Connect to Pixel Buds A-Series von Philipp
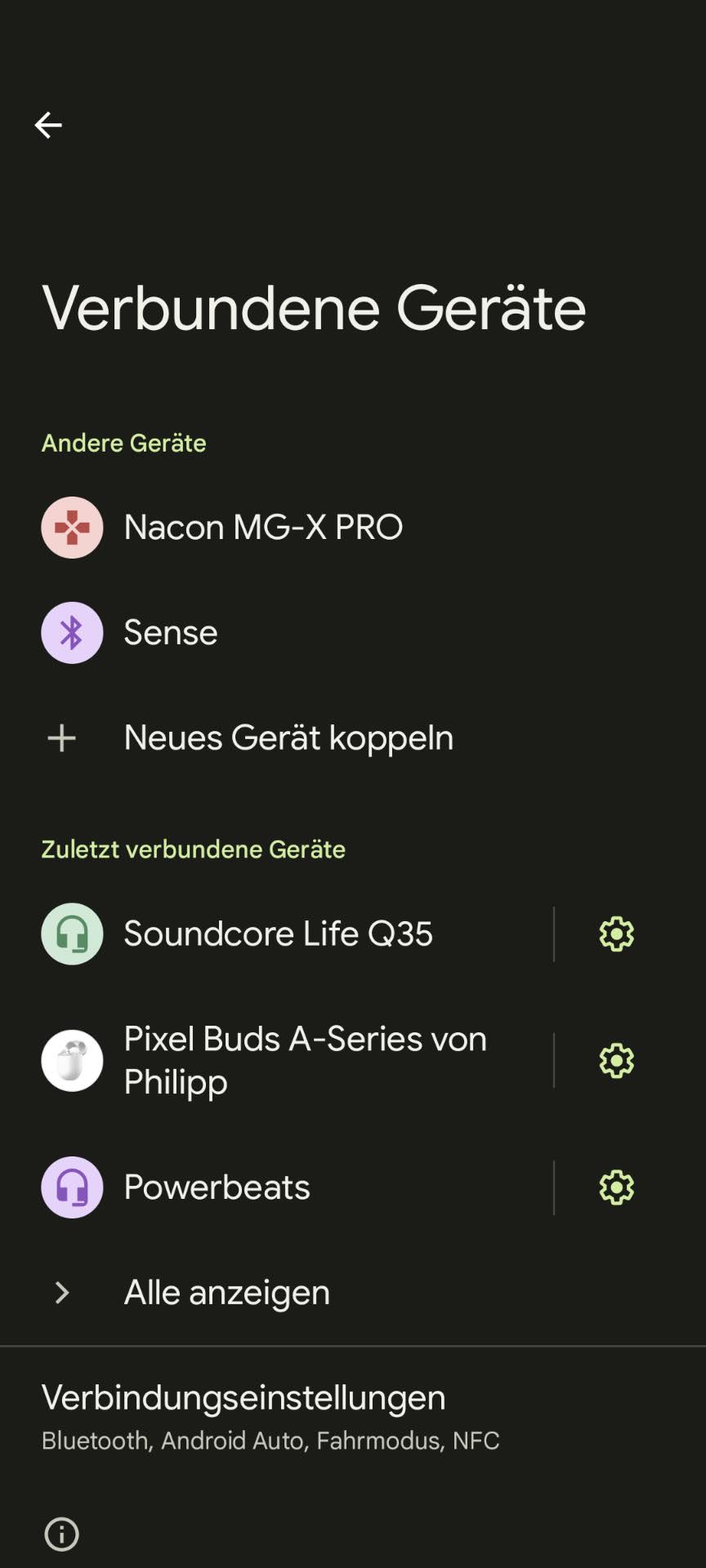Image resolution: width=706 pixels, height=1568 pixels. tap(304, 1060)
